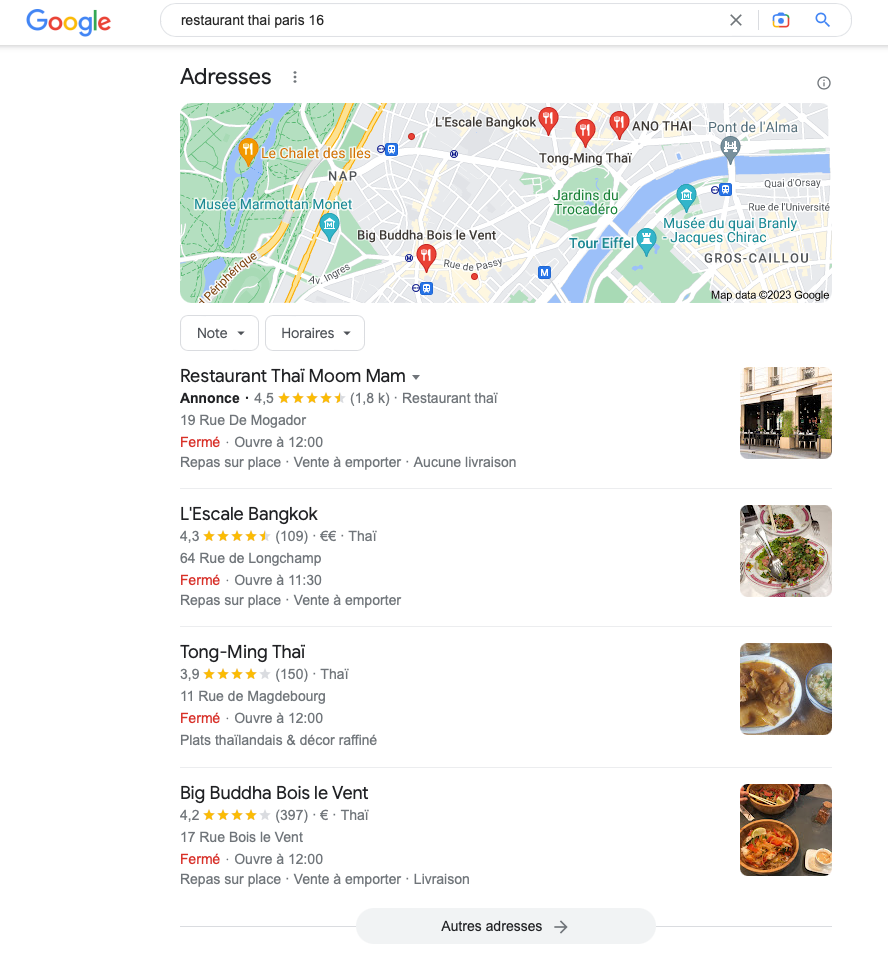Viewport: 888px width, 970px height.
Task: Run the search with the magnifier icon
Action: coord(823,20)
